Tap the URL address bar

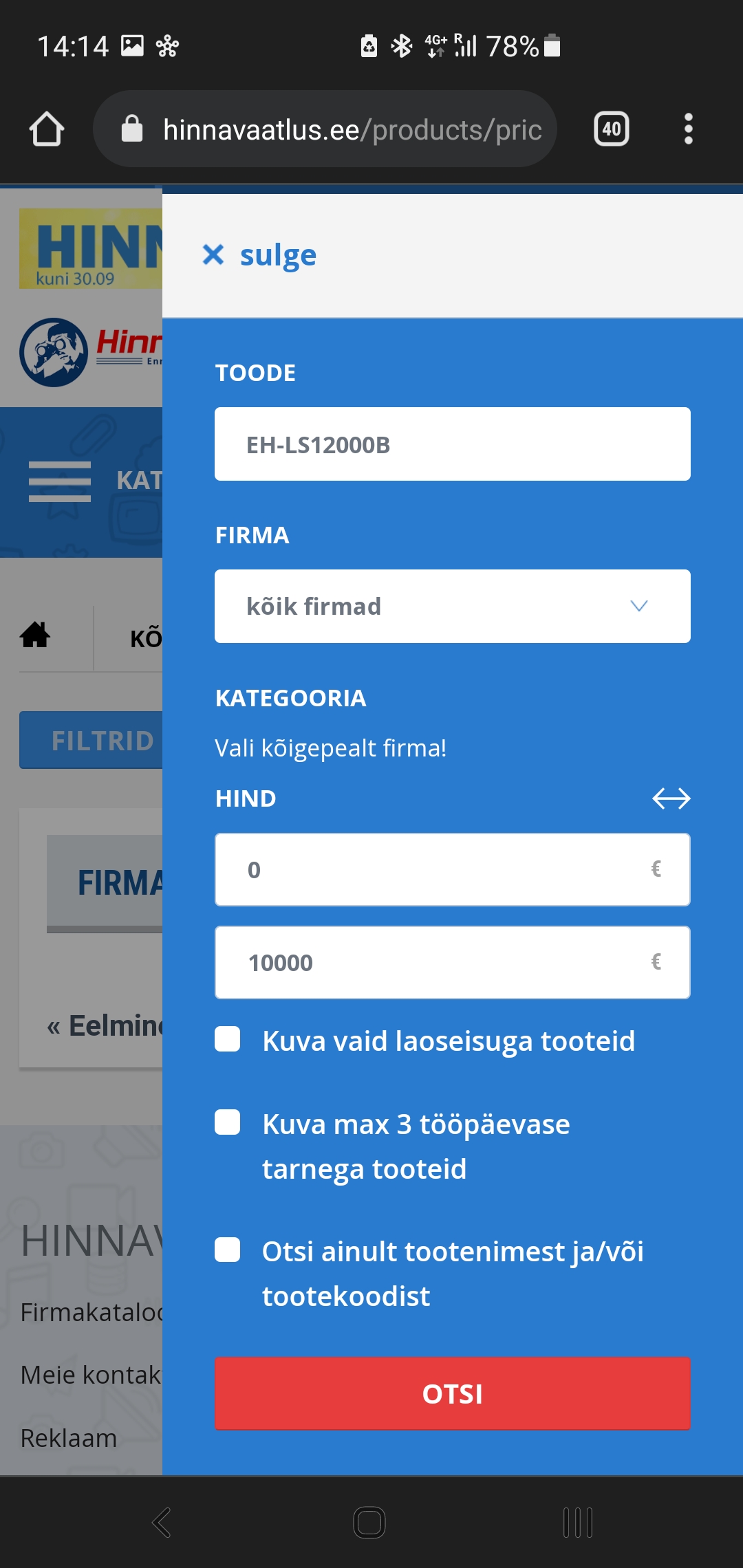325,129
